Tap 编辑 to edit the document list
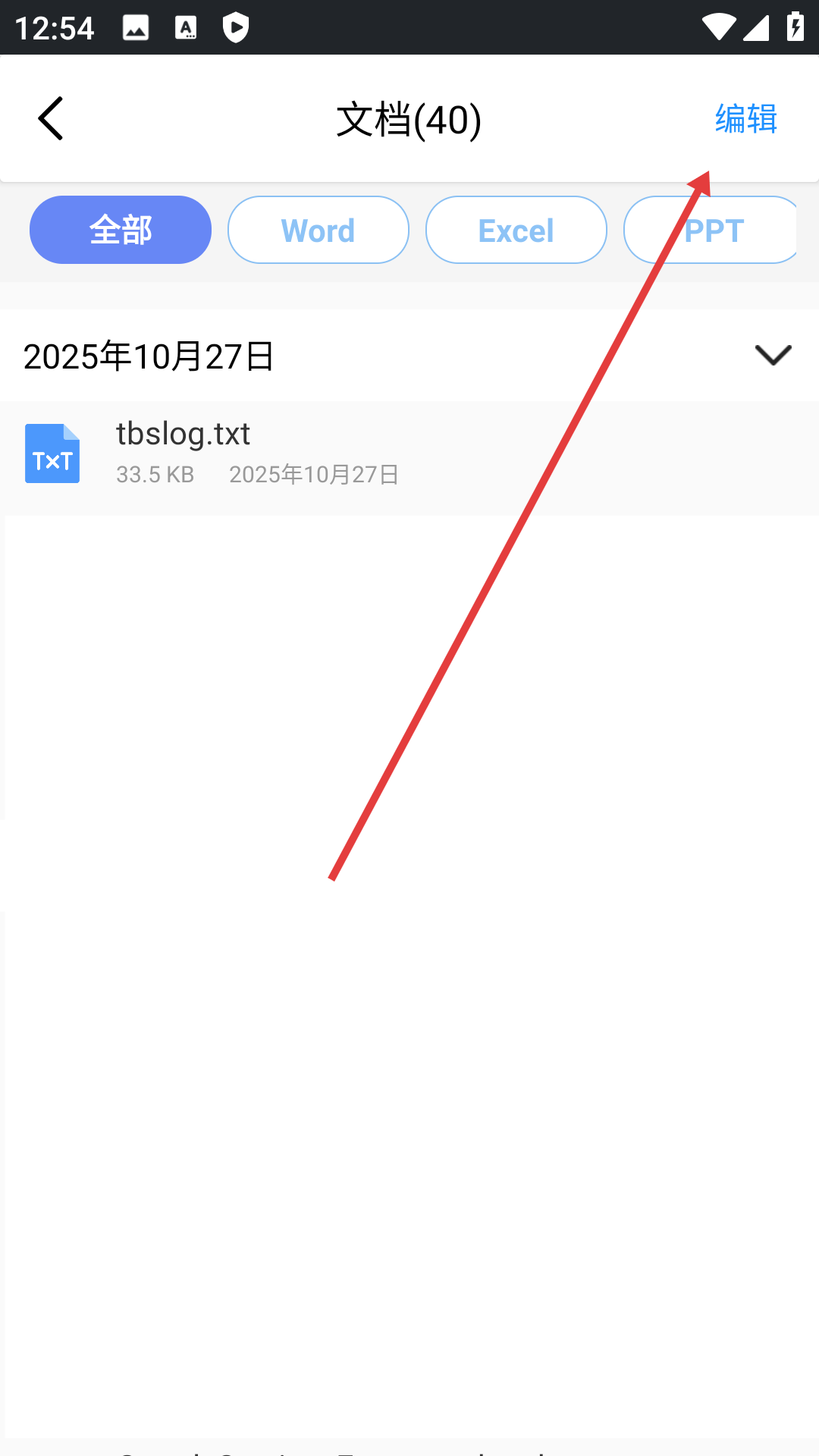 746,119
